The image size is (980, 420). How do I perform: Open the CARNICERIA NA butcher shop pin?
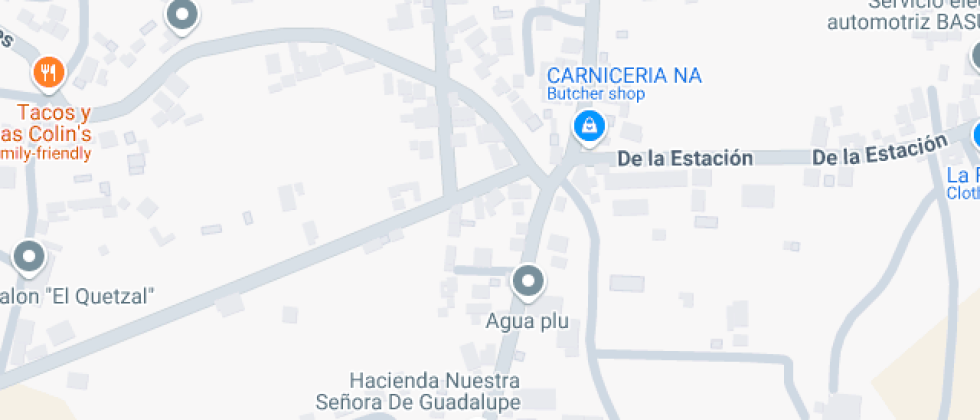click(589, 128)
